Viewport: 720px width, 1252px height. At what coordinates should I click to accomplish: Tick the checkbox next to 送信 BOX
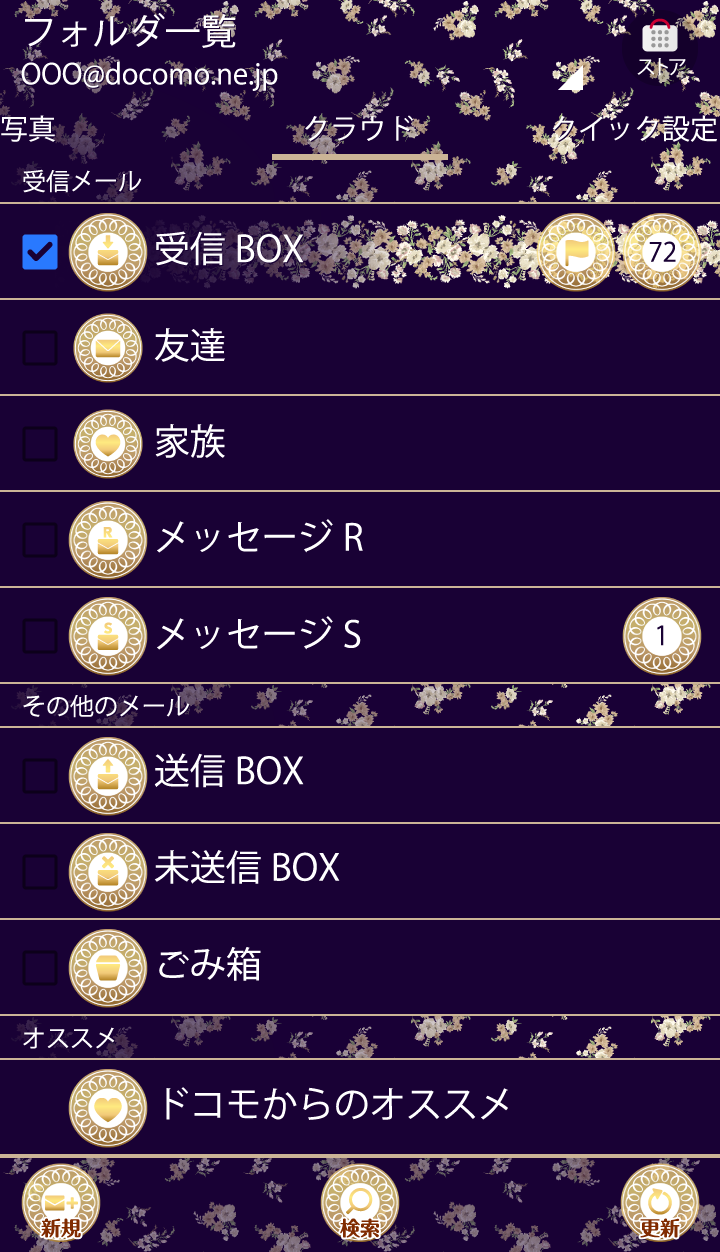pyautogui.click(x=40, y=775)
